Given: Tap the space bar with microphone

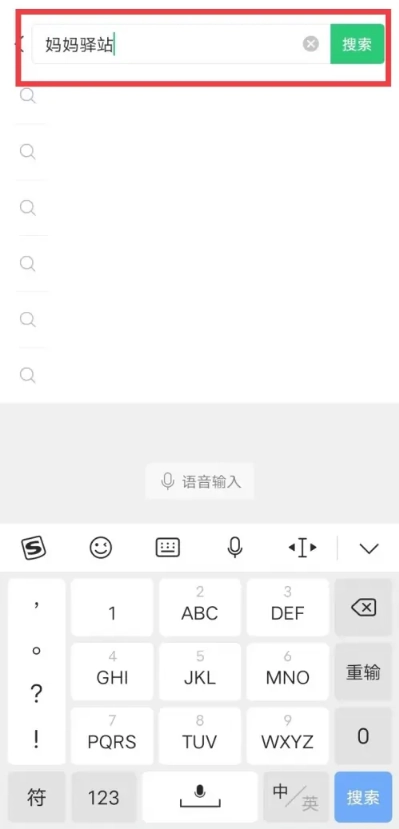Looking at the screenshot, I should pos(200,797).
